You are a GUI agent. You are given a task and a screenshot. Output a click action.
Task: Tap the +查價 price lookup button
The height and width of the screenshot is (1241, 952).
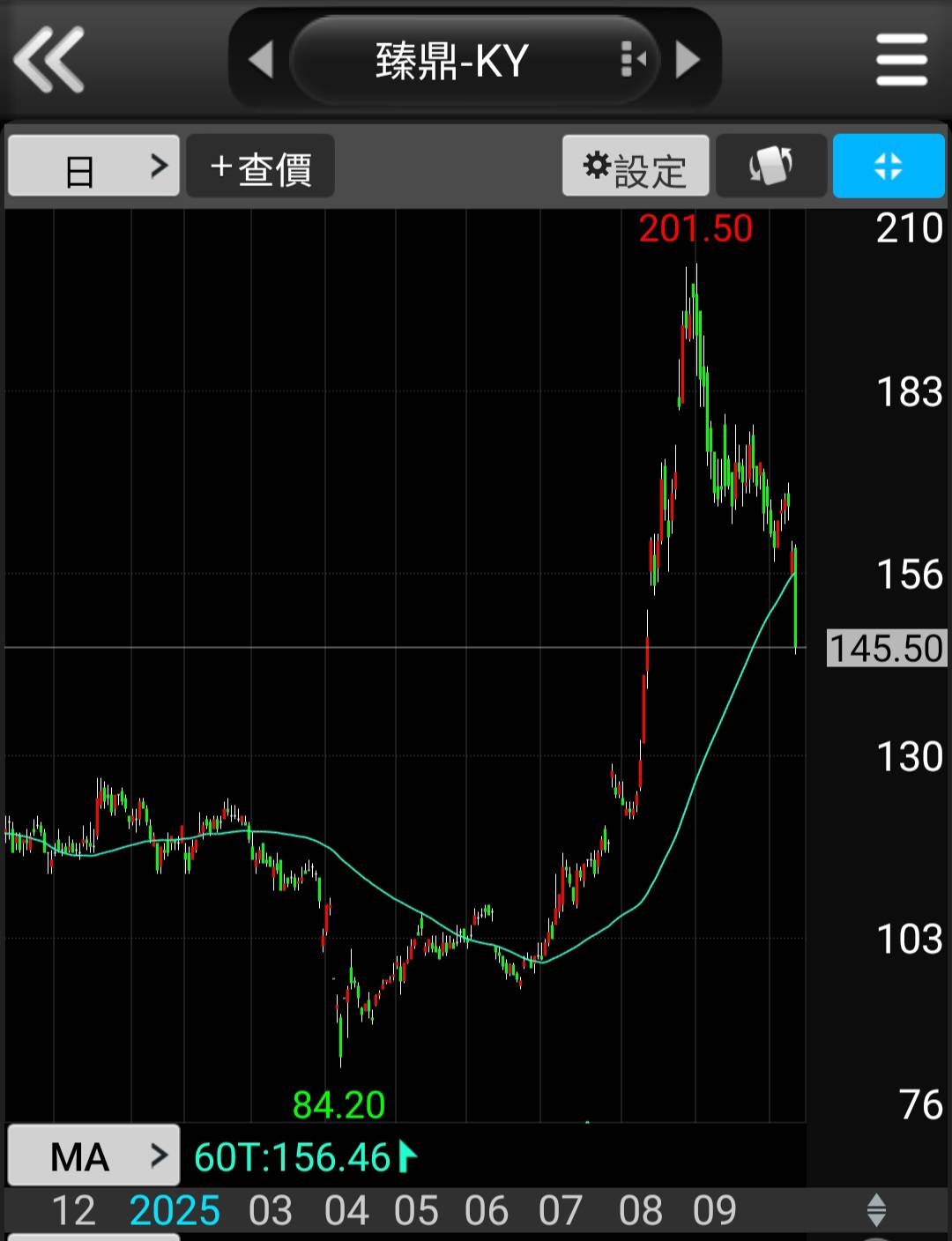click(x=260, y=166)
